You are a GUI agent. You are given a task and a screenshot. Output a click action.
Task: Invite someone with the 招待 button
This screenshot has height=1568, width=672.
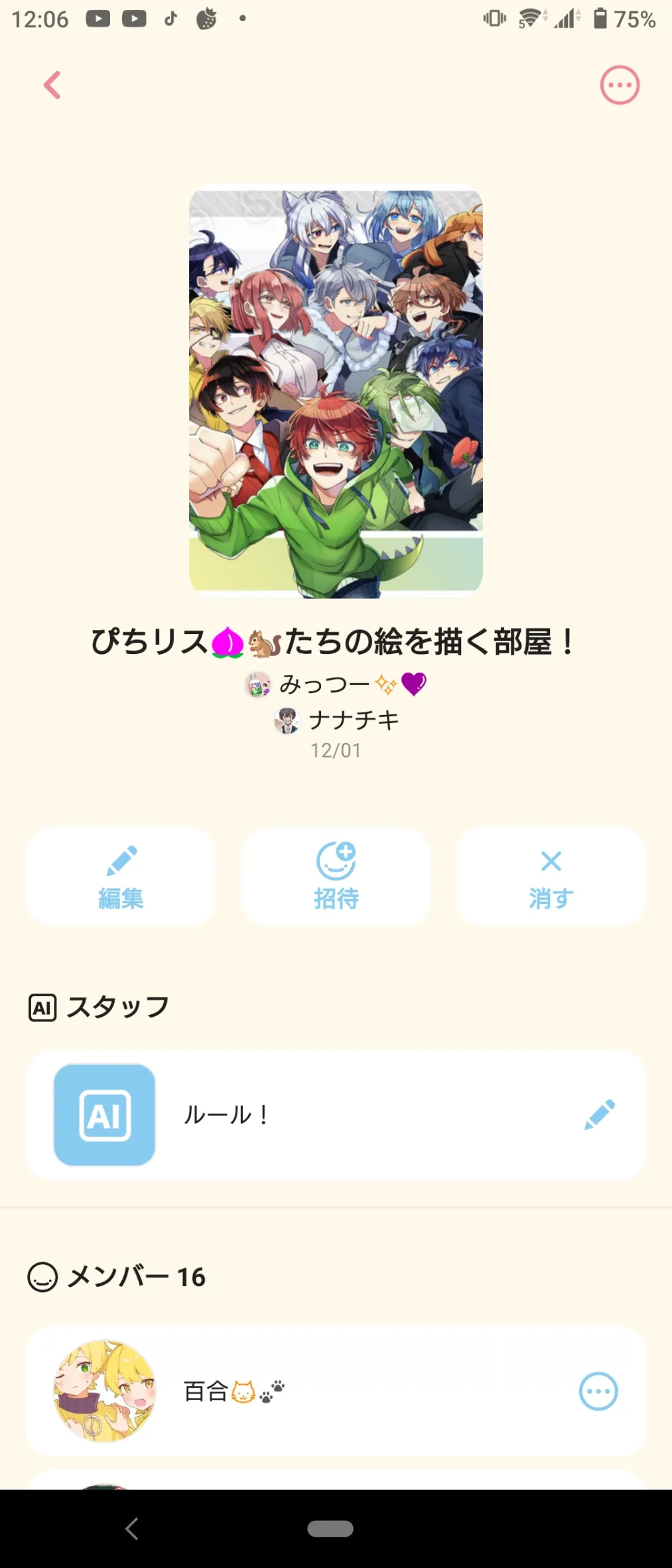point(336,876)
